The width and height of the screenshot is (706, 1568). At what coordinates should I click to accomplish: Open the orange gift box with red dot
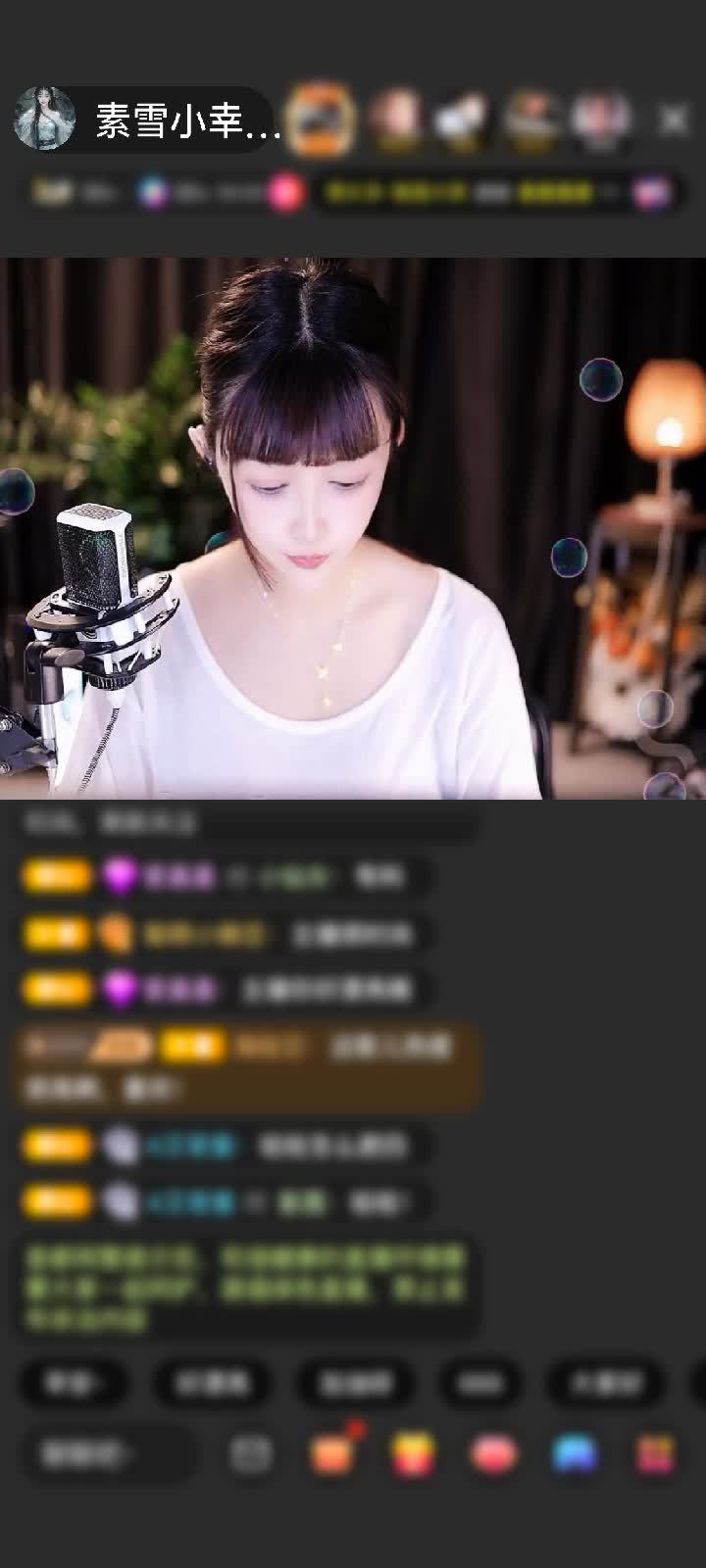tap(331, 1454)
